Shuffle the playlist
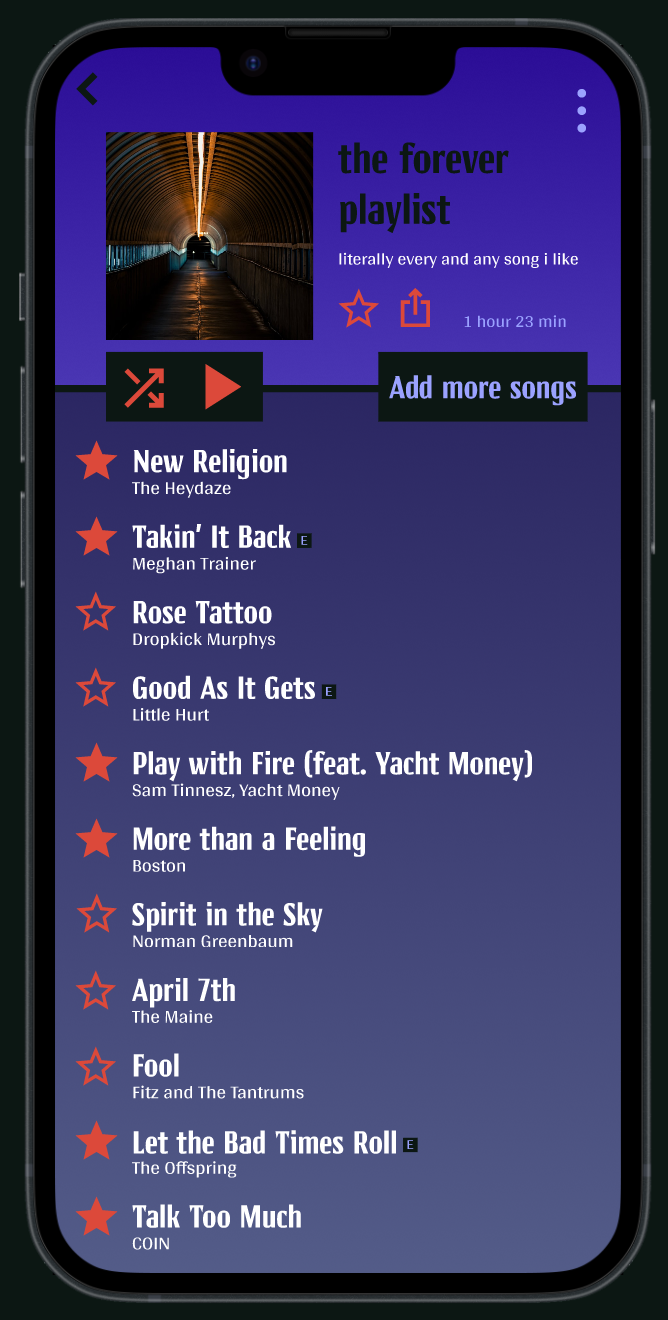The width and height of the screenshot is (668, 1320). coord(145,388)
